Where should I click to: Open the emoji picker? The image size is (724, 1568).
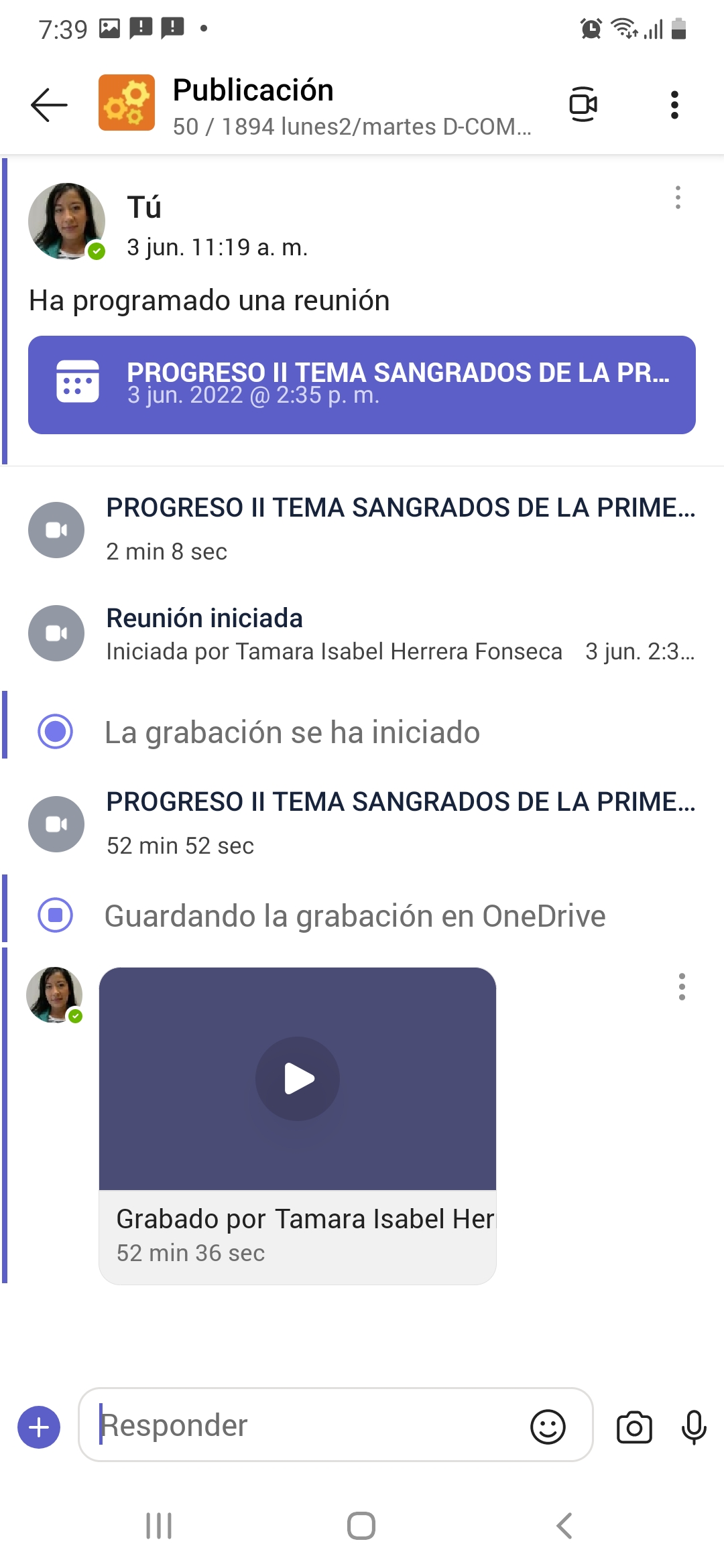click(548, 1427)
